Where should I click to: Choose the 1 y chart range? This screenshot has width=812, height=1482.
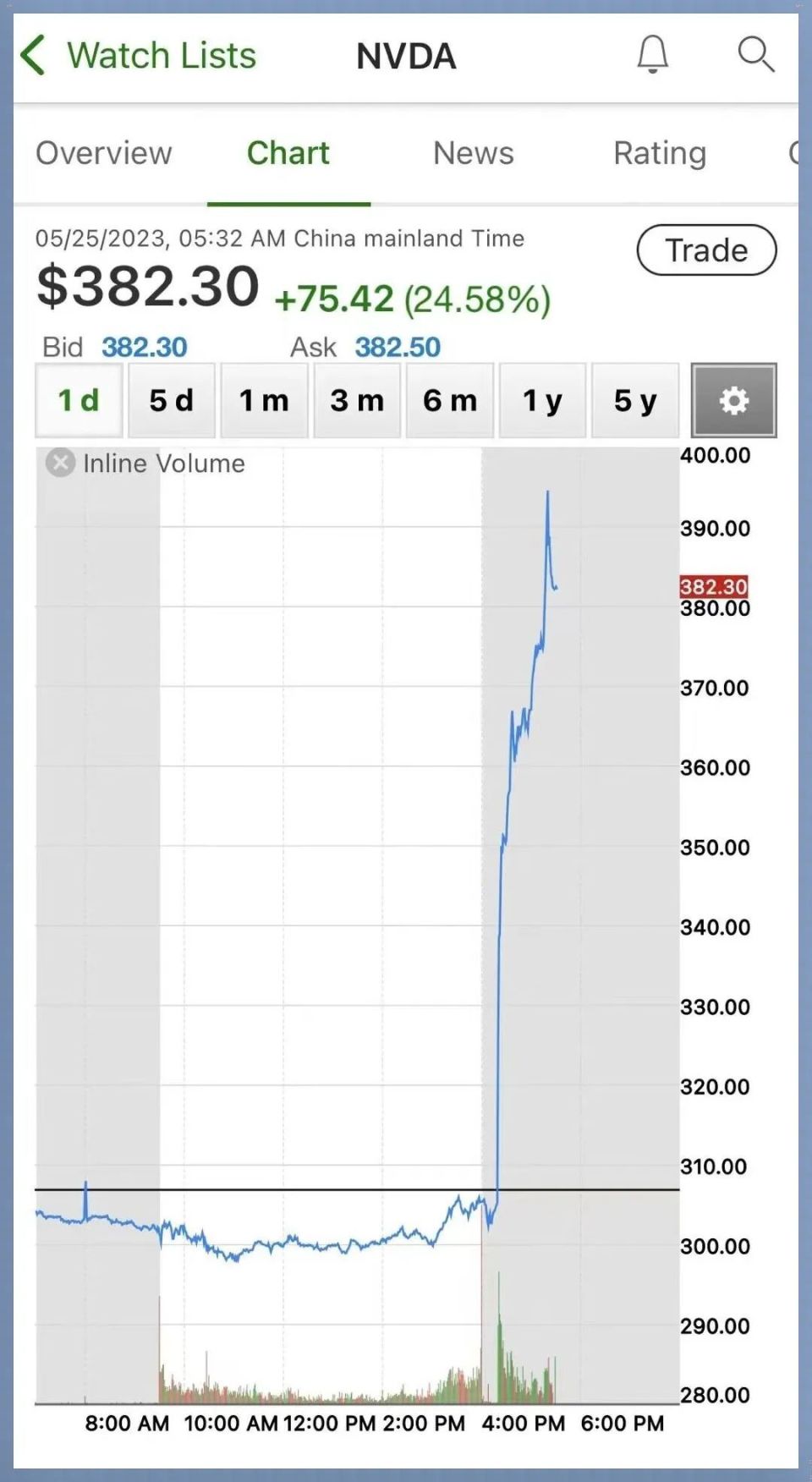542,400
